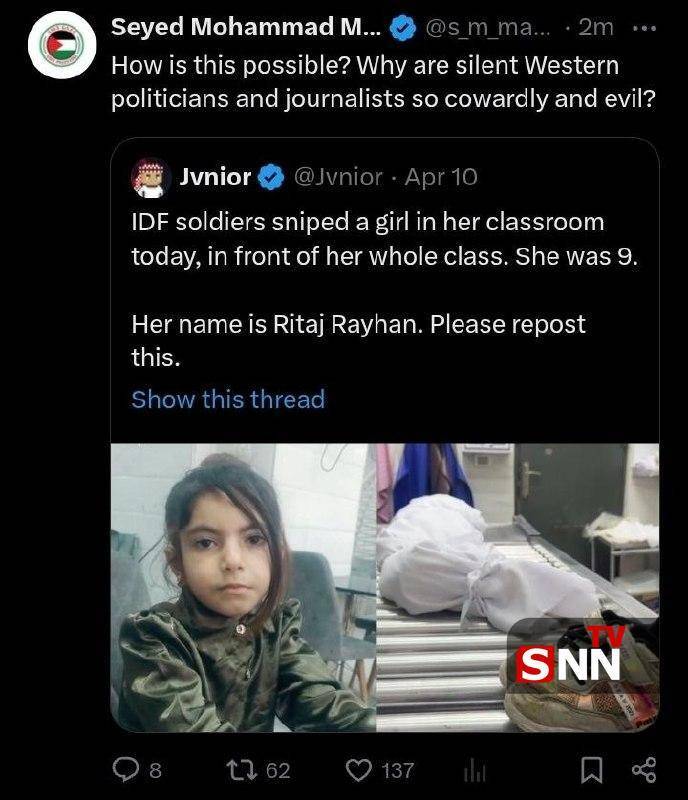
Task: Tap the 'Show this thread' link
Action: [x=228, y=399]
